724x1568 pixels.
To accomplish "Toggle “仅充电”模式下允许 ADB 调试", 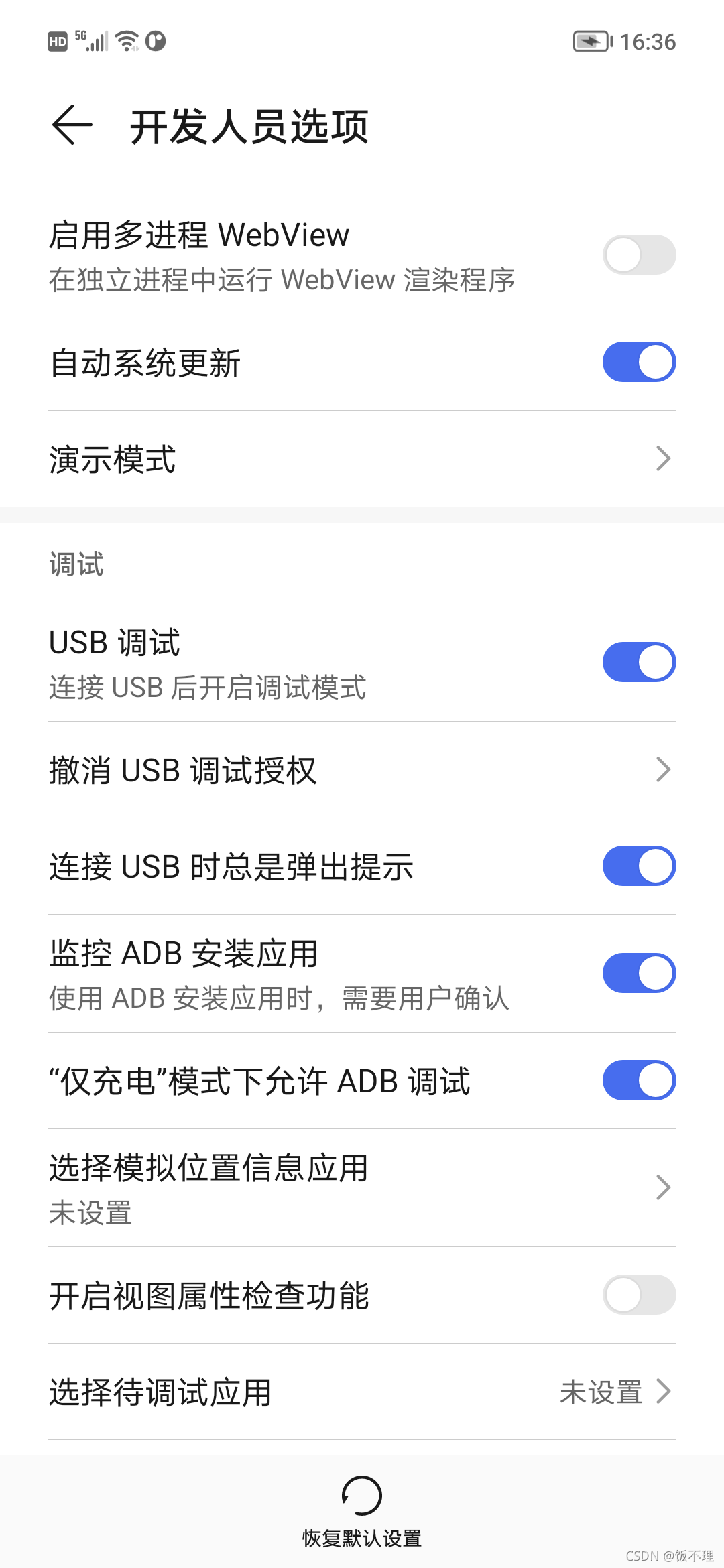I will click(x=638, y=1080).
